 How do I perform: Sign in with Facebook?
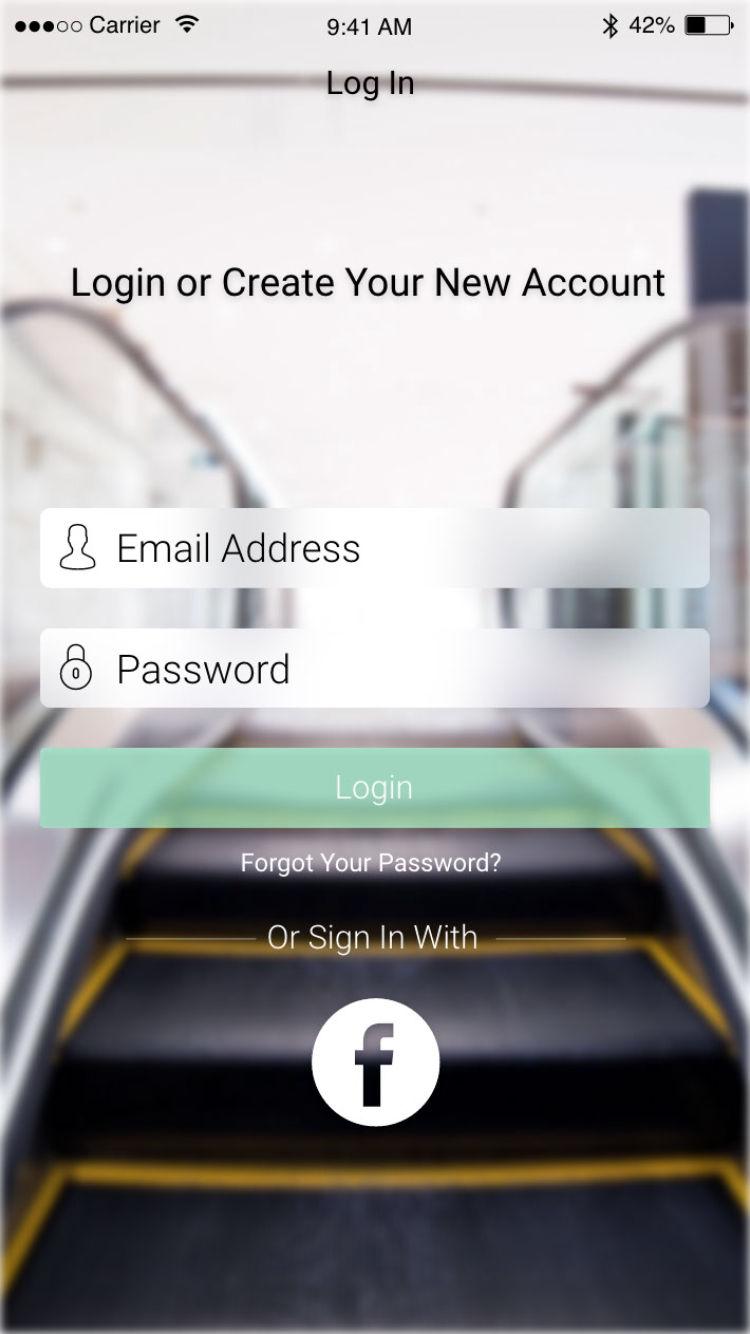point(375,1062)
